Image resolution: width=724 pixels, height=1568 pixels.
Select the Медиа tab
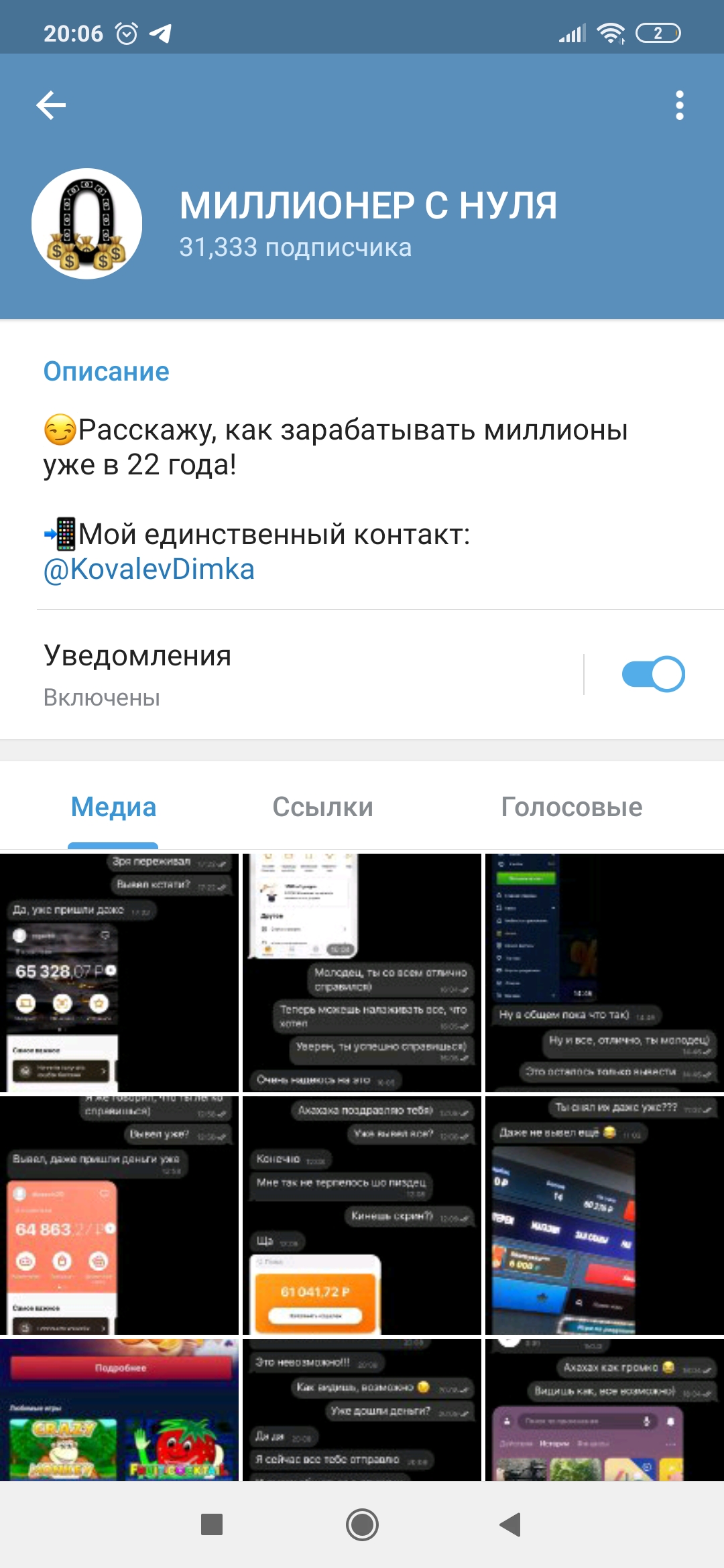pos(113,807)
